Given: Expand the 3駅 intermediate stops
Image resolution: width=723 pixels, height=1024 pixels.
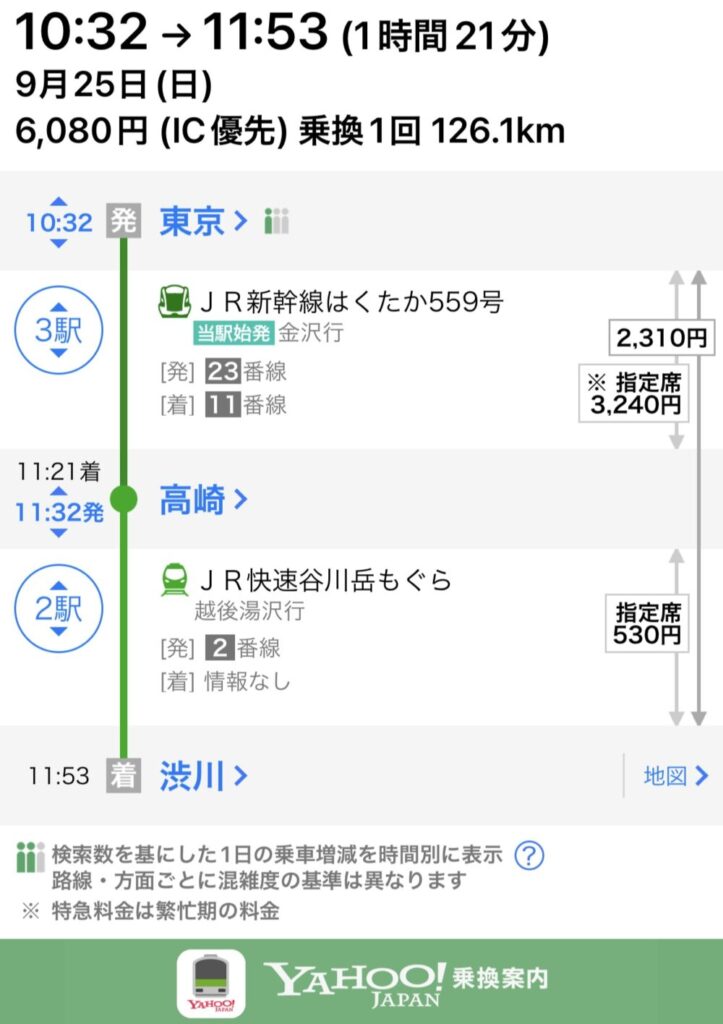Looking at the screenshot, I should (58, 331).
